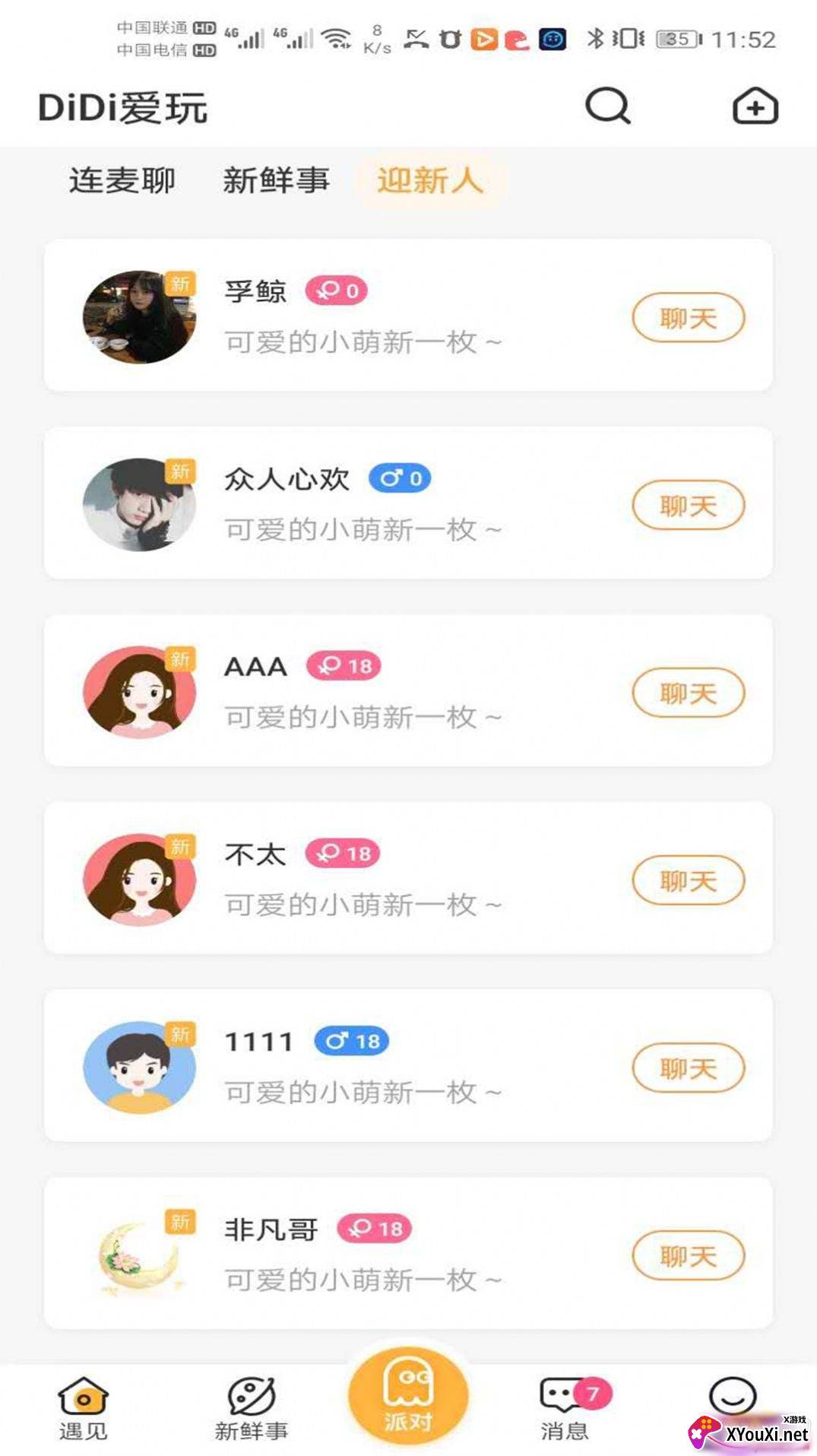View 众人心欢's avatar photo
This screenshot has height=1456, width=817.
(139, 505)
